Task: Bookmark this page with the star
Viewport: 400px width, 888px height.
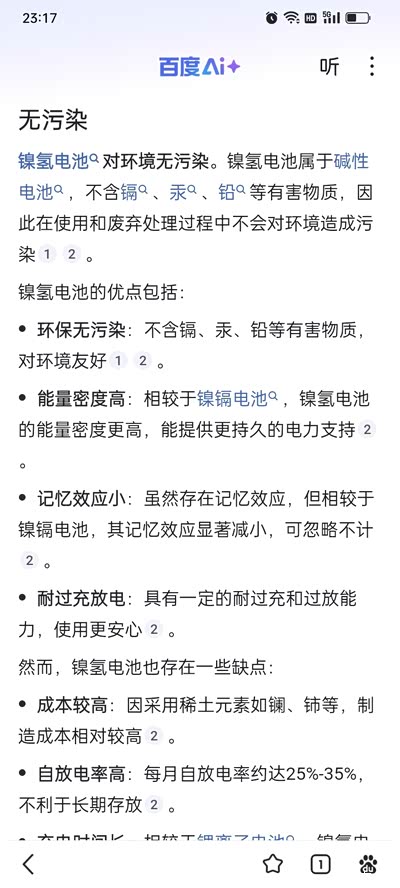Action: pyautogui.click(x=273, y=864)
